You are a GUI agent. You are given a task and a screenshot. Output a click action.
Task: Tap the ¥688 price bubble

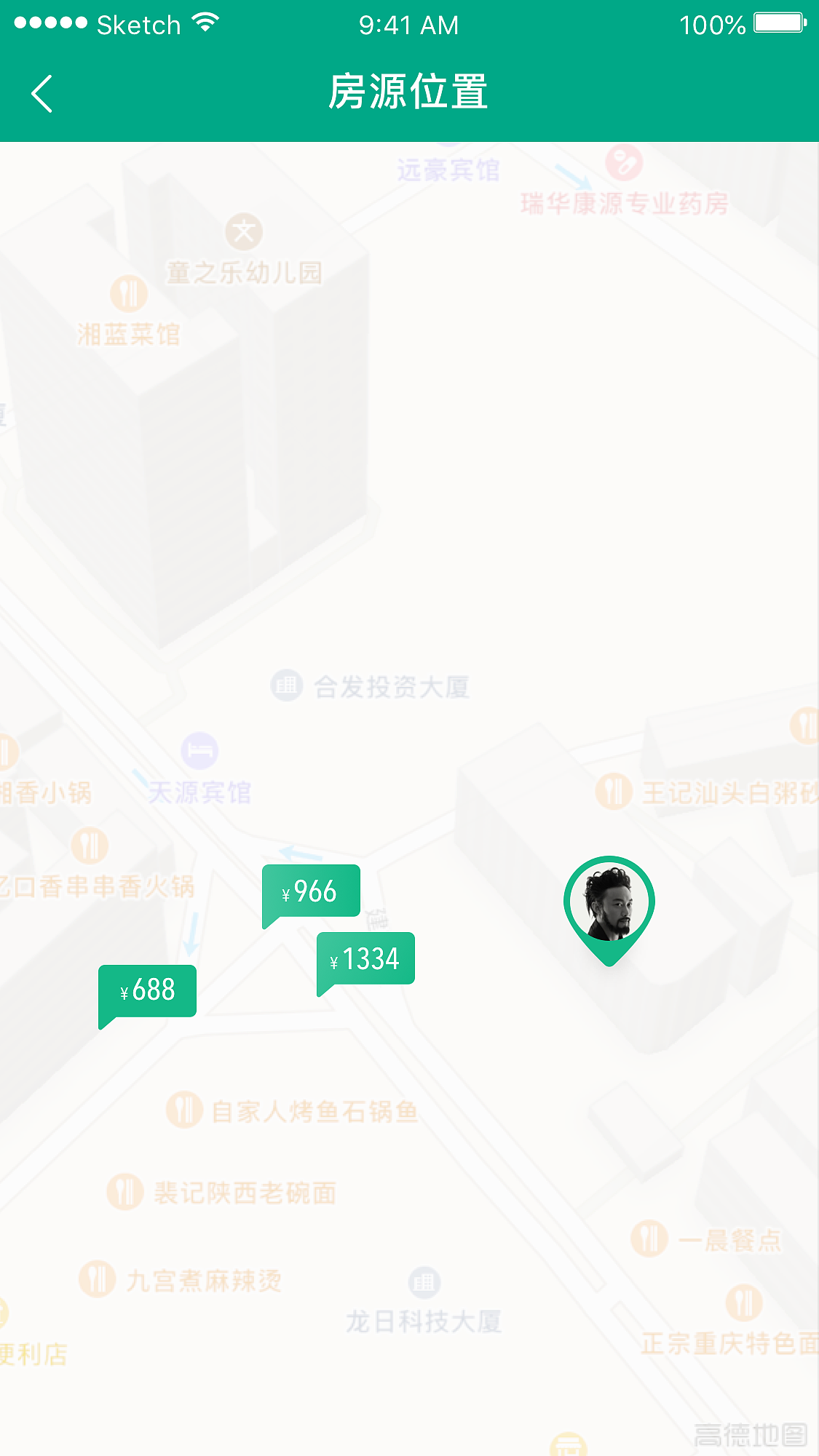coord(147,990)
